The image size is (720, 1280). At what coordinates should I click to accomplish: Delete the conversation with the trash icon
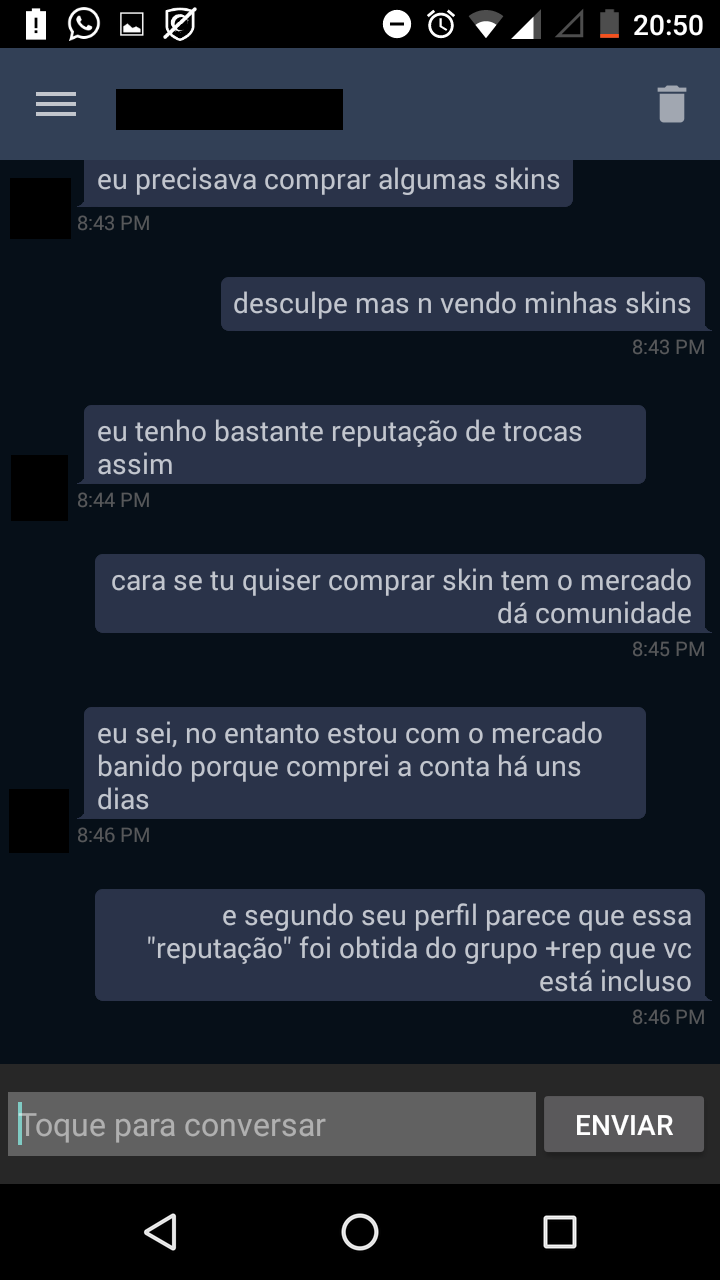coord(671,105)
